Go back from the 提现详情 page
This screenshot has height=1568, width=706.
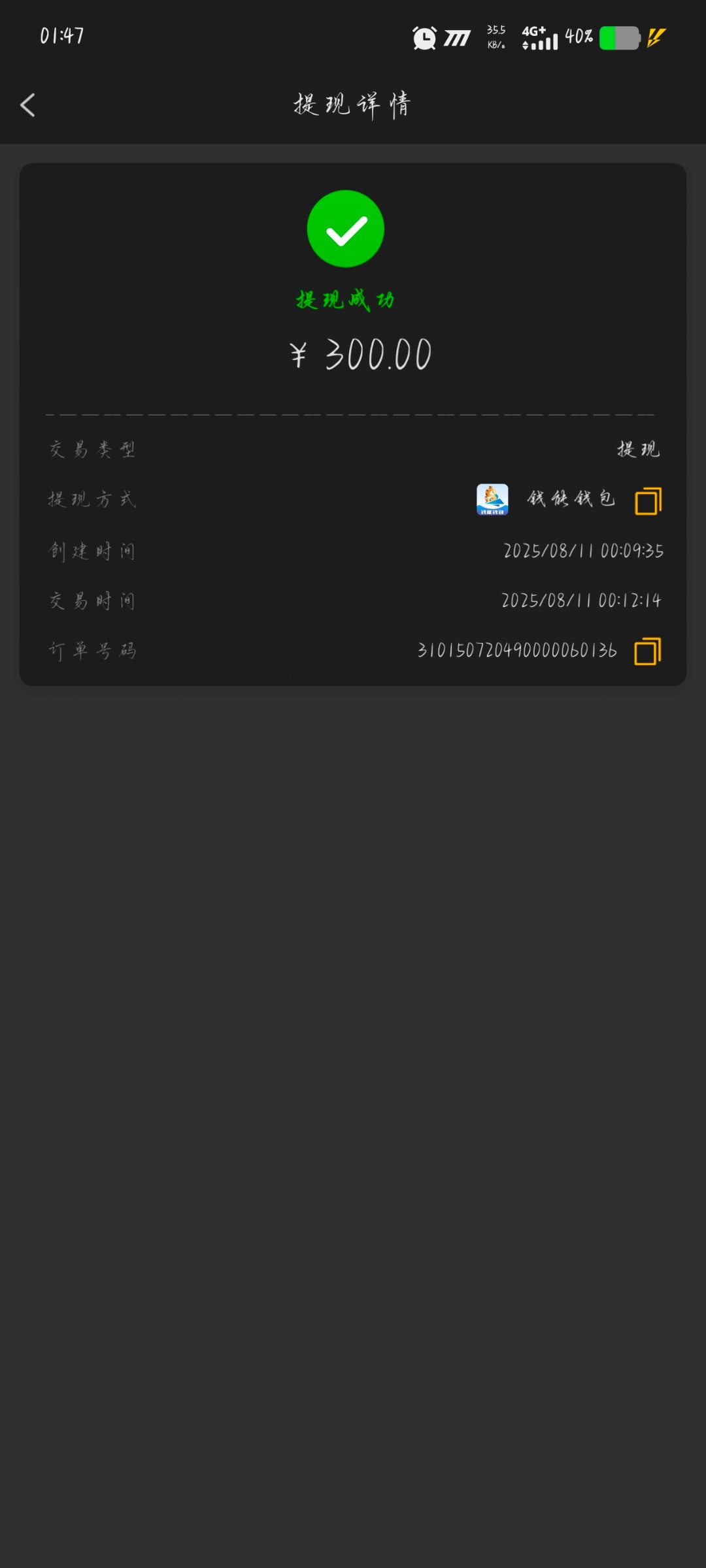[27, 105]
